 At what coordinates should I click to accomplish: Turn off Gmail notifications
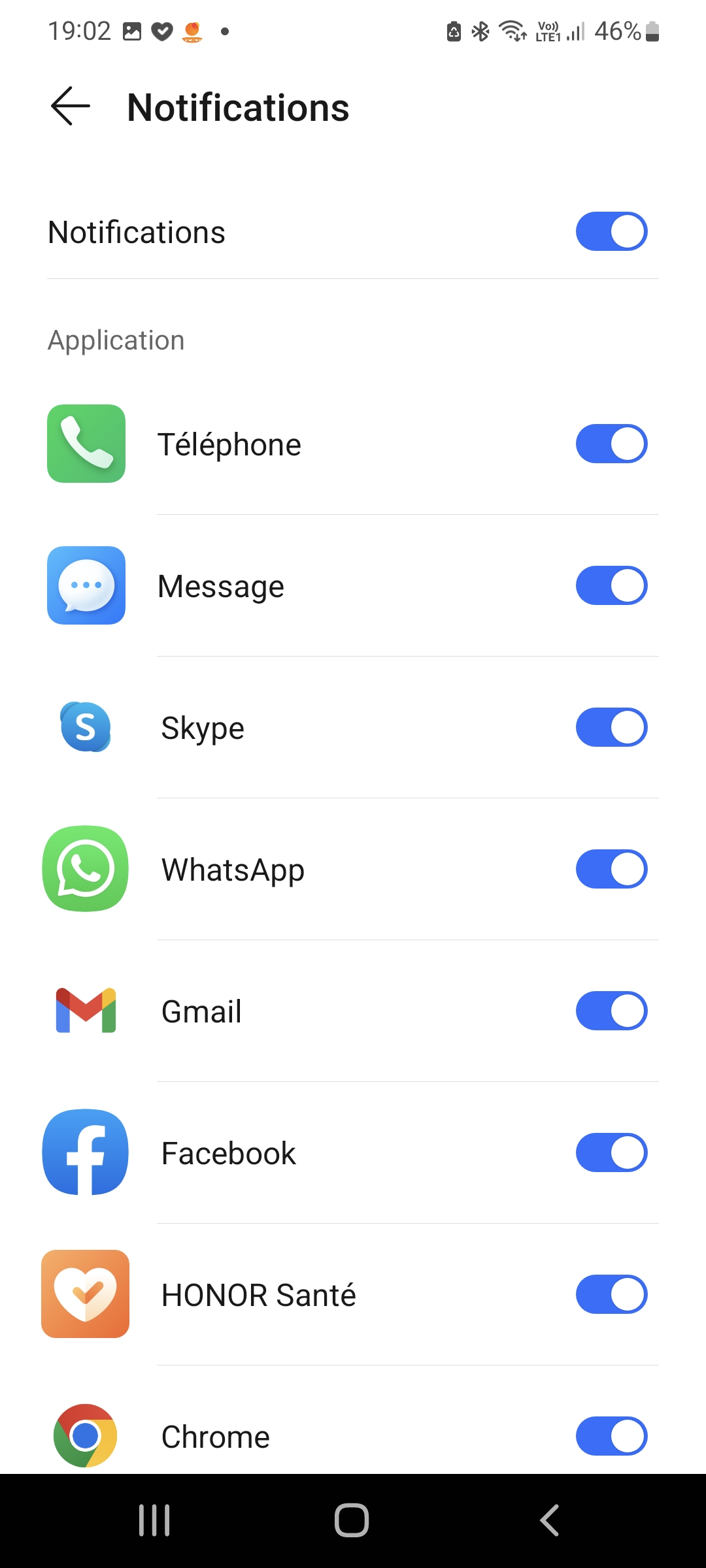[611, 1011]
